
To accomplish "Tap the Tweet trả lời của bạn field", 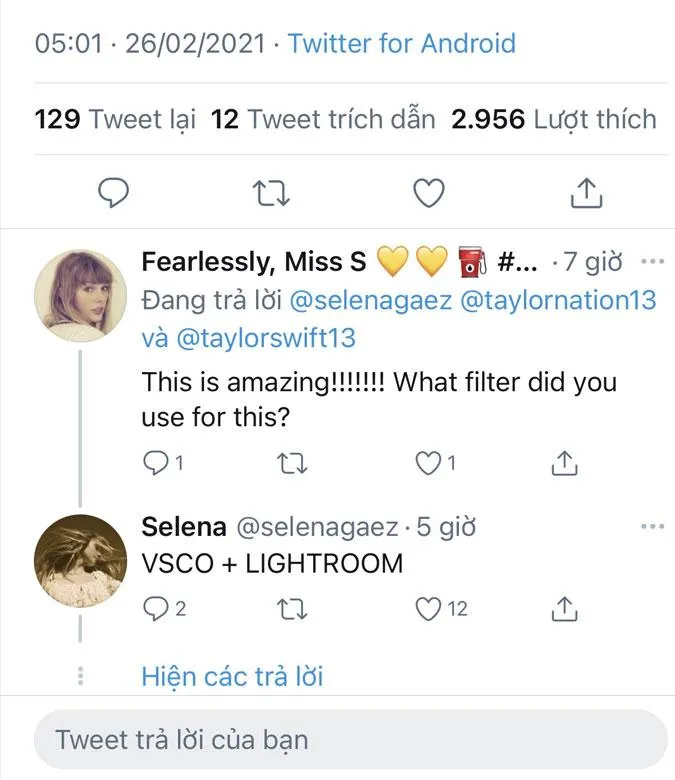I will coord(351,739).
